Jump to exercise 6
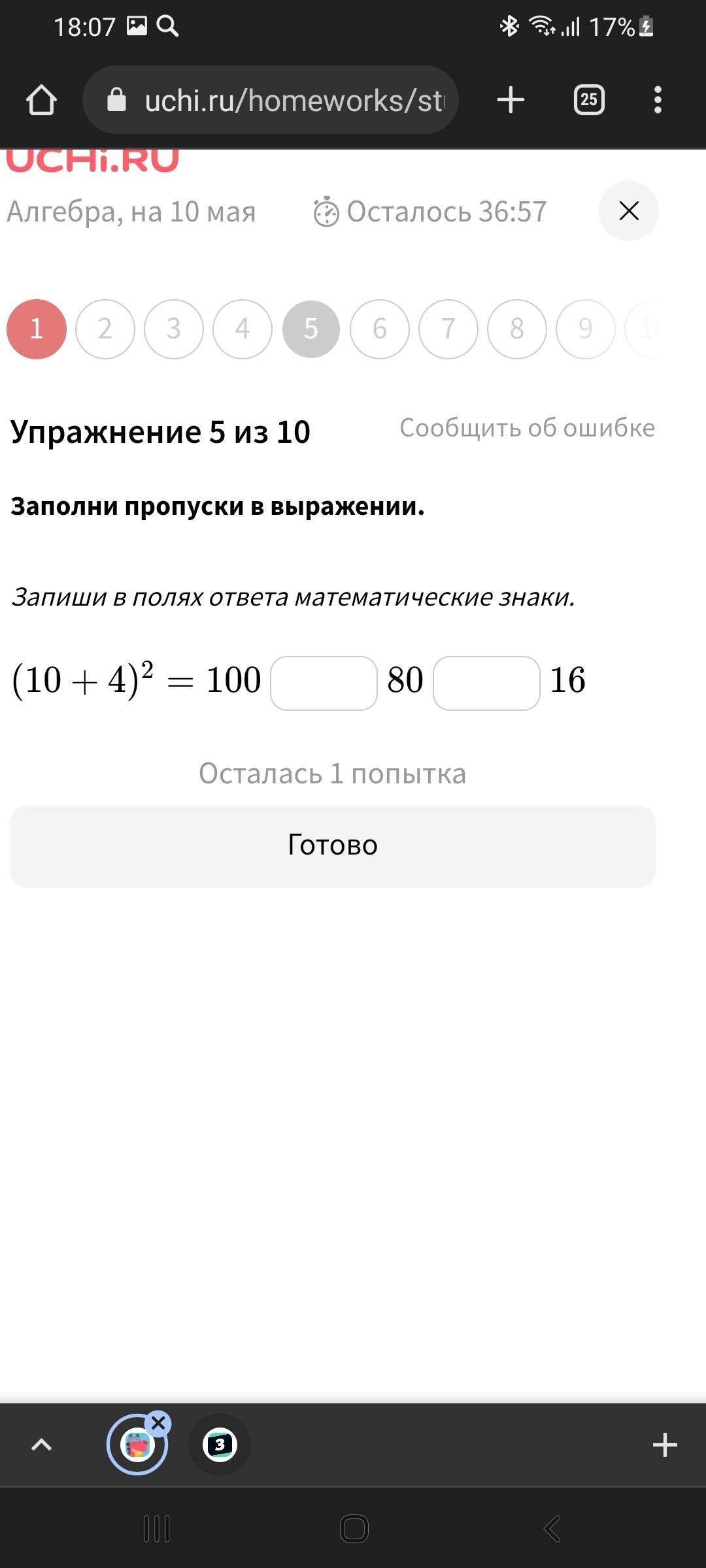The width and height of the screenshot is (706, 1568). pos(380,329)
